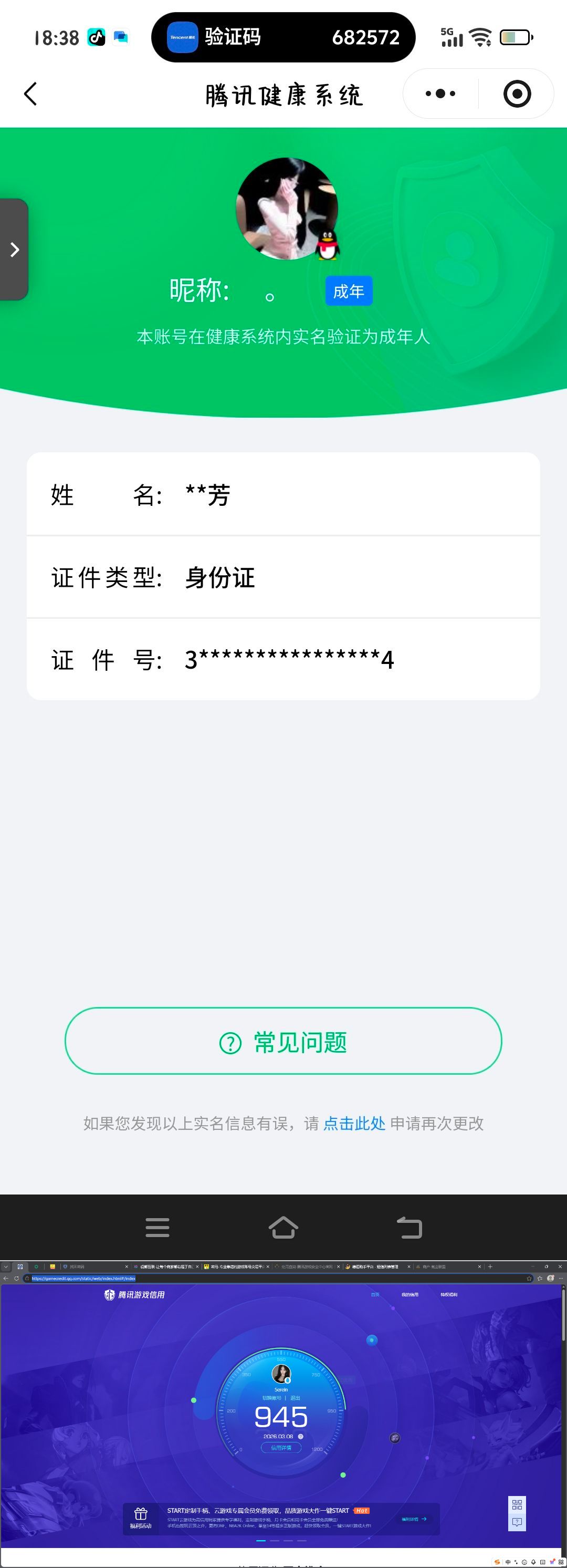Open the feedback speech bubble icon below the QR code

[517, 1522]
